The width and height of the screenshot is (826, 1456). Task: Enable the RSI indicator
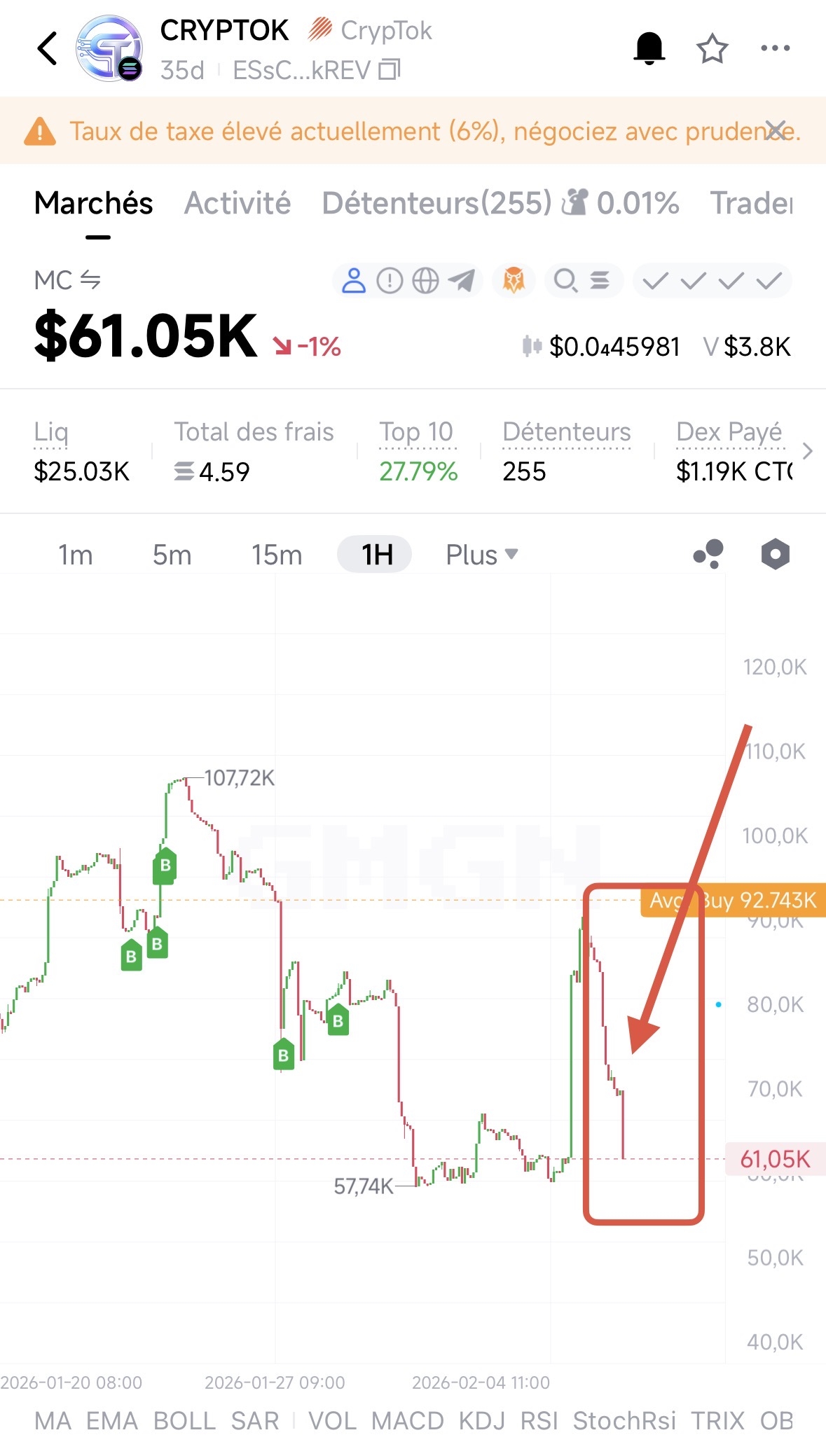point(539,1421)
